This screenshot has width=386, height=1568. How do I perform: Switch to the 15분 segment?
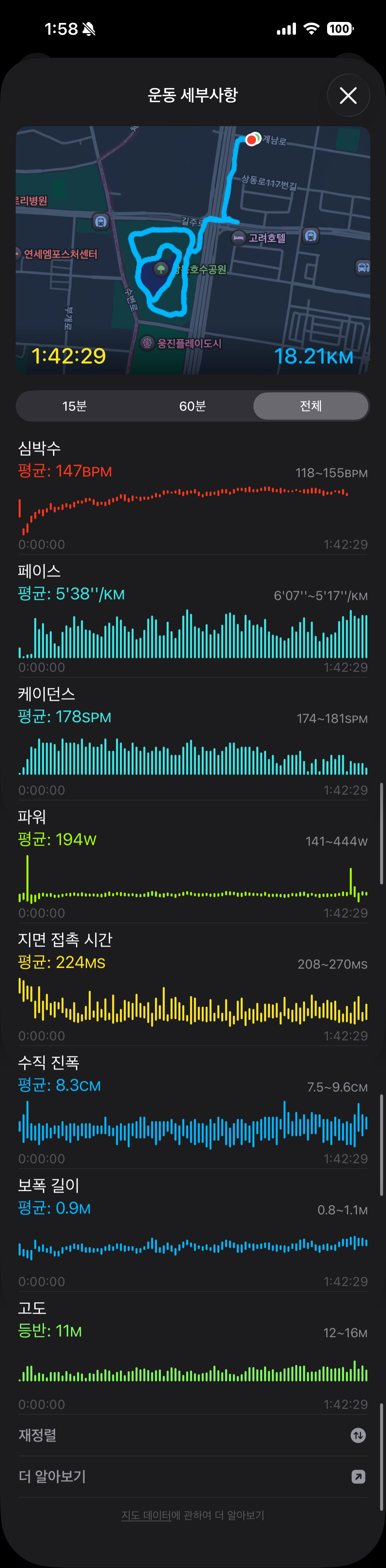(x=75, y=406)
